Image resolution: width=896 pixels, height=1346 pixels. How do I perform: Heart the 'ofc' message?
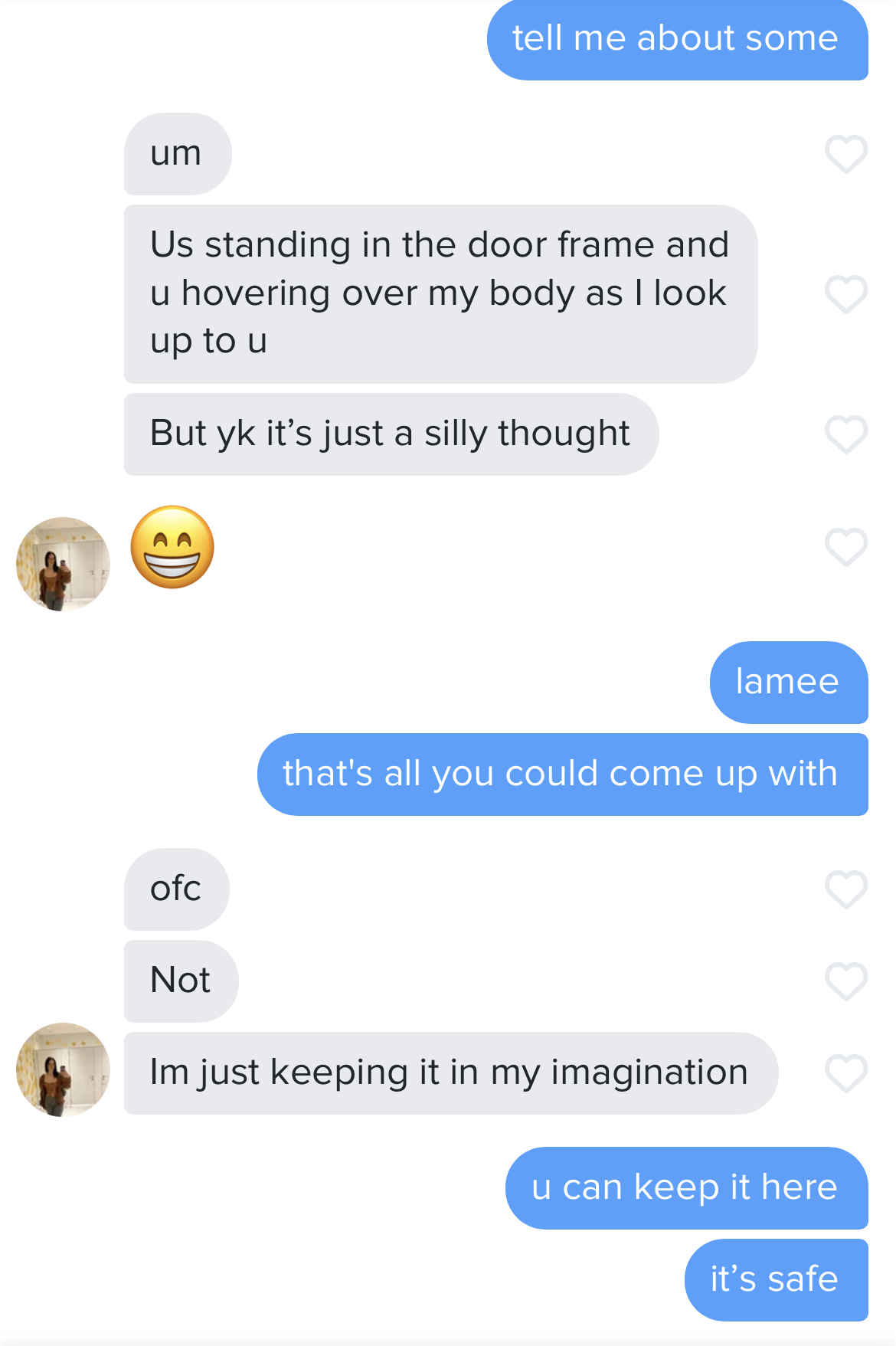[845, 889]
